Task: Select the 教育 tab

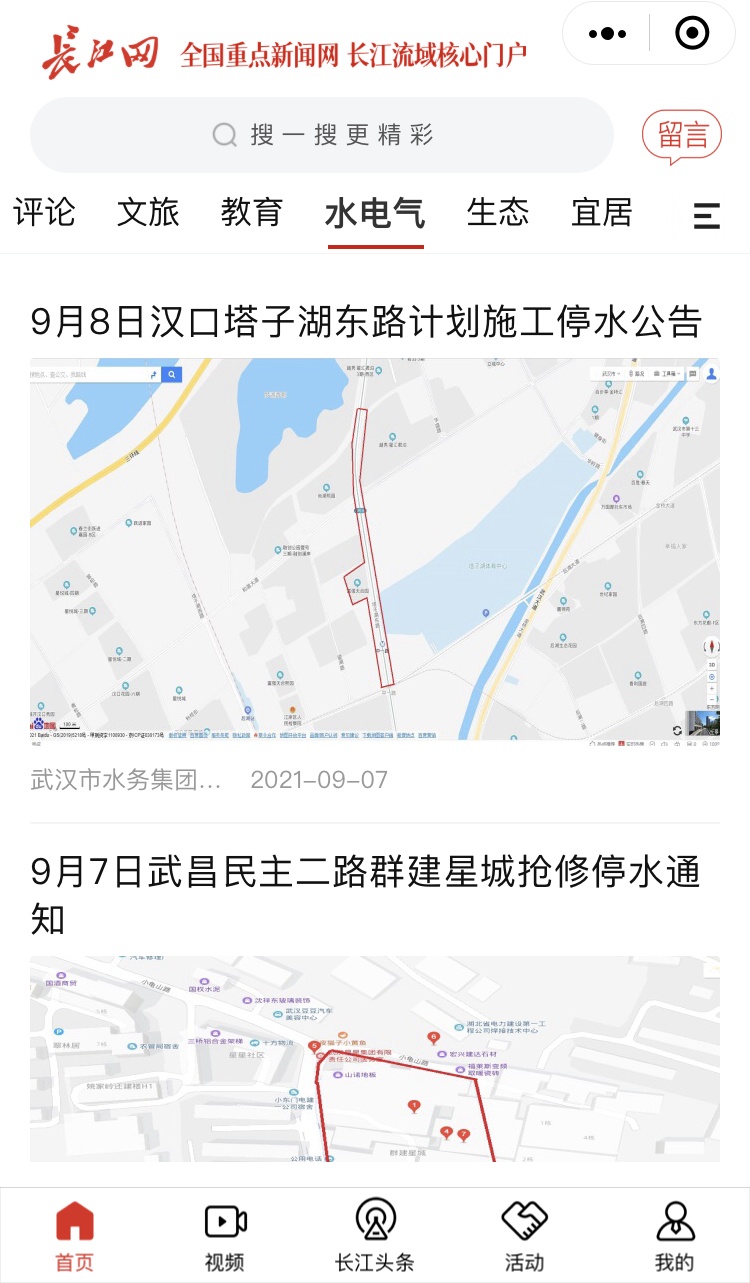Action: (x=252, y=212)
